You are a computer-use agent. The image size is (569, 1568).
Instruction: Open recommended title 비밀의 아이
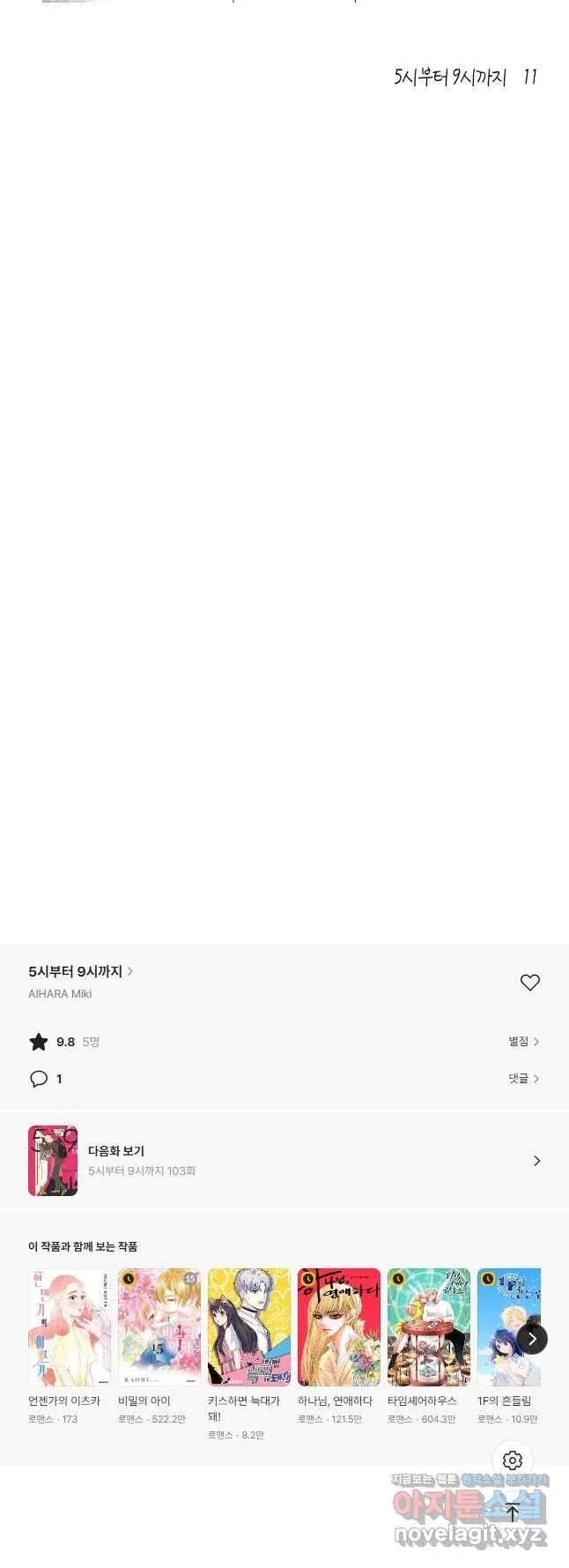click(x=159, y=1328)
